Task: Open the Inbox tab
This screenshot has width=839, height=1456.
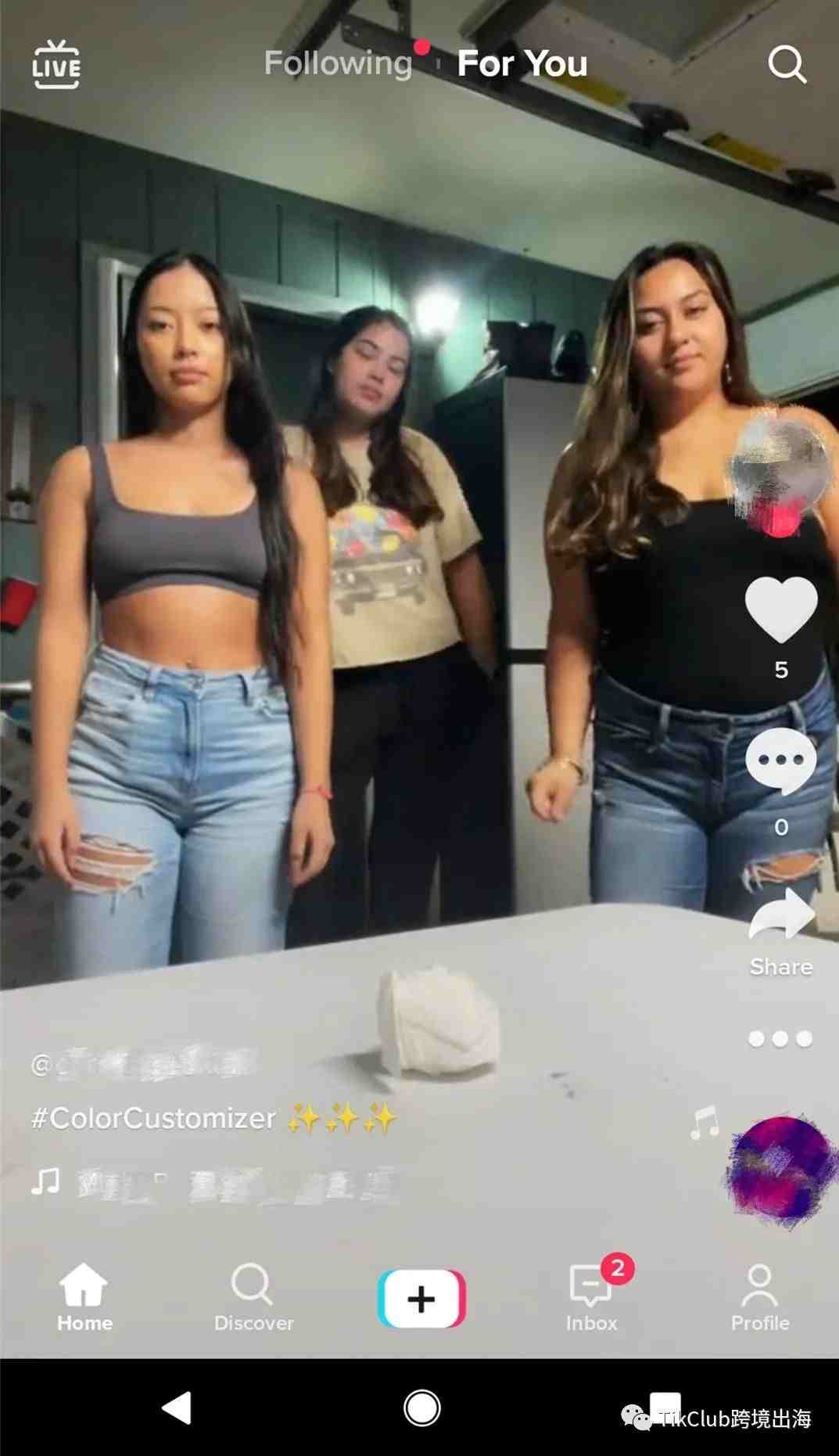Action: (x=592, y=1297)
